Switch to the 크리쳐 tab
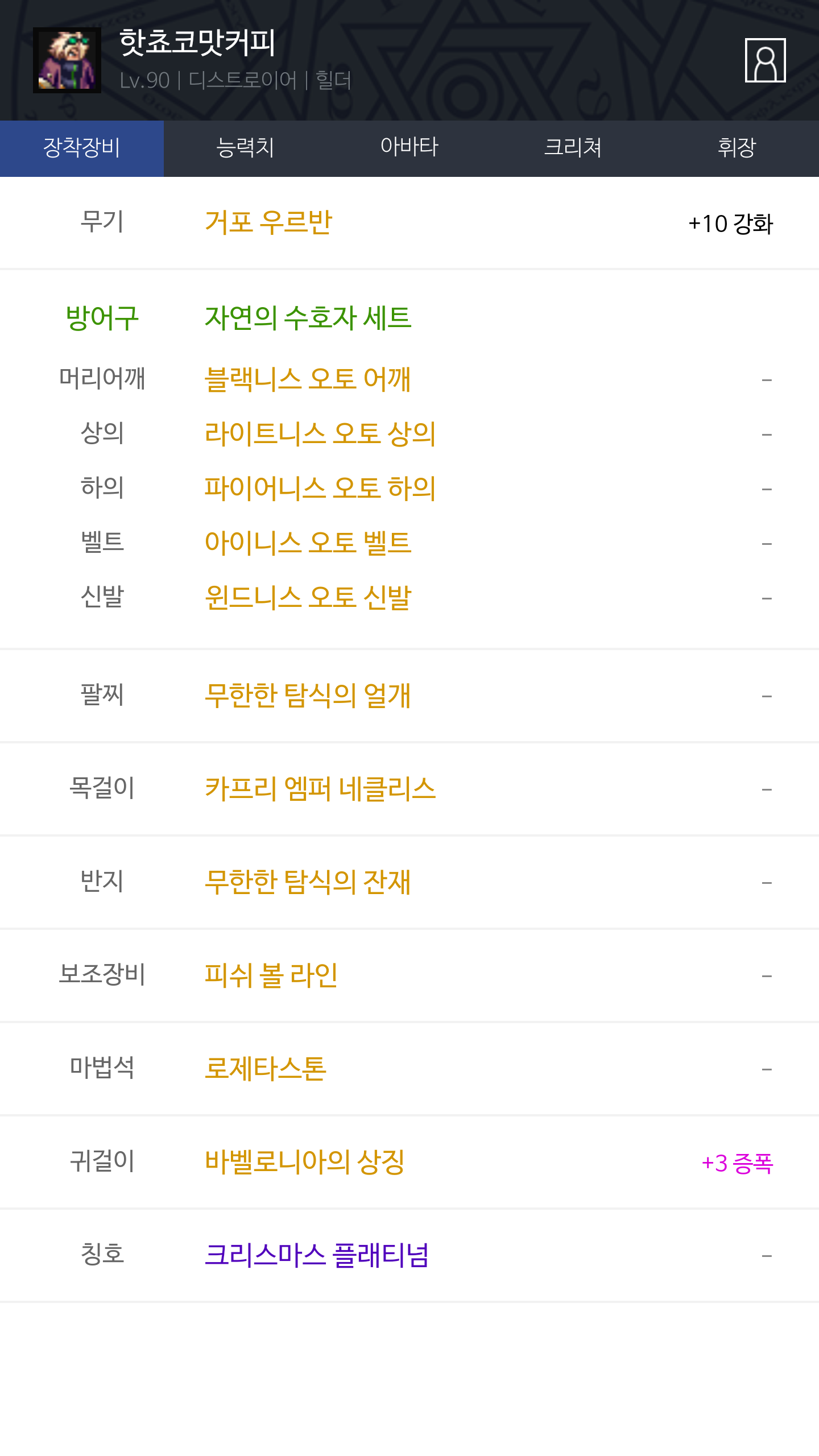Screen dimensions: 819x1456 tap(573, 148)
